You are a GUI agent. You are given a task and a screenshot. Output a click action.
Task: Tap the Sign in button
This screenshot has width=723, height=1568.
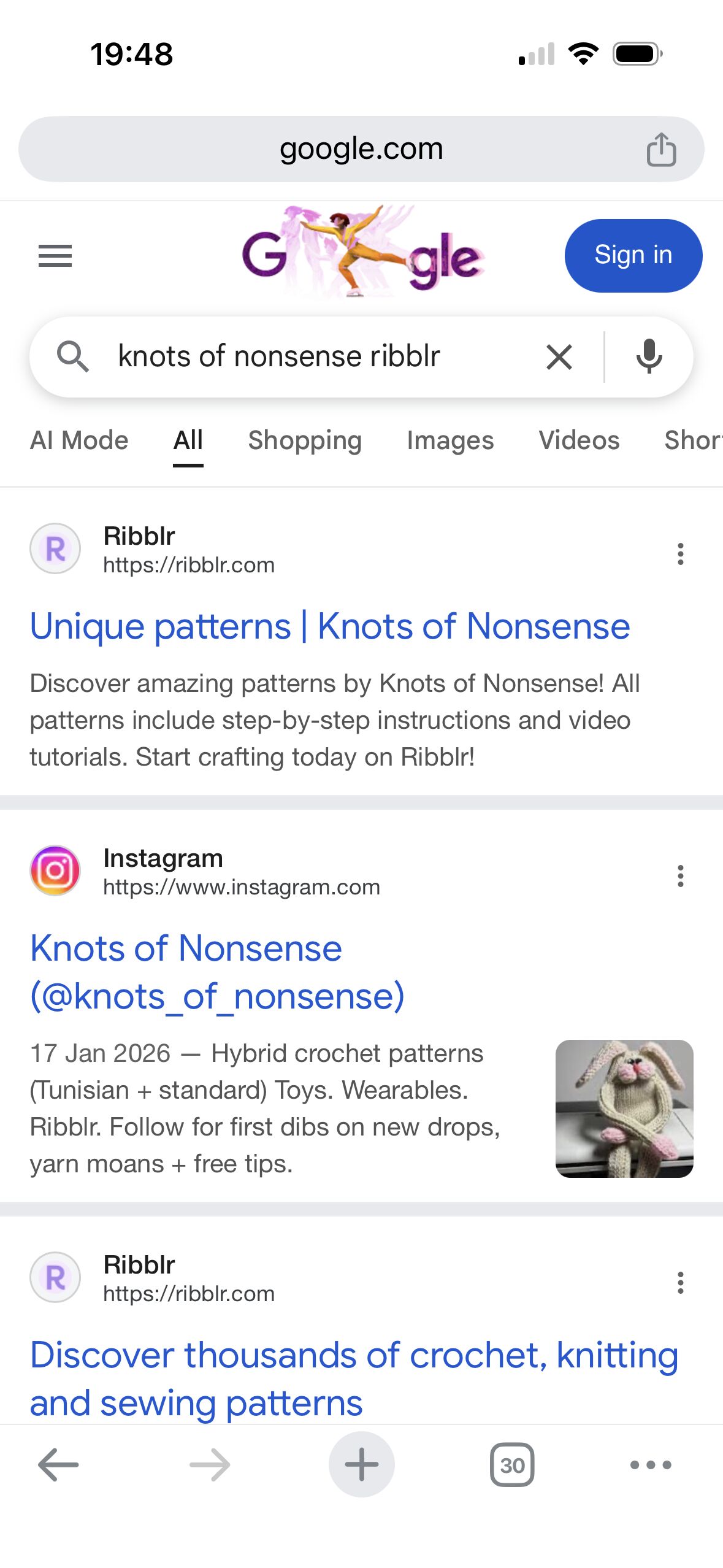633,255
